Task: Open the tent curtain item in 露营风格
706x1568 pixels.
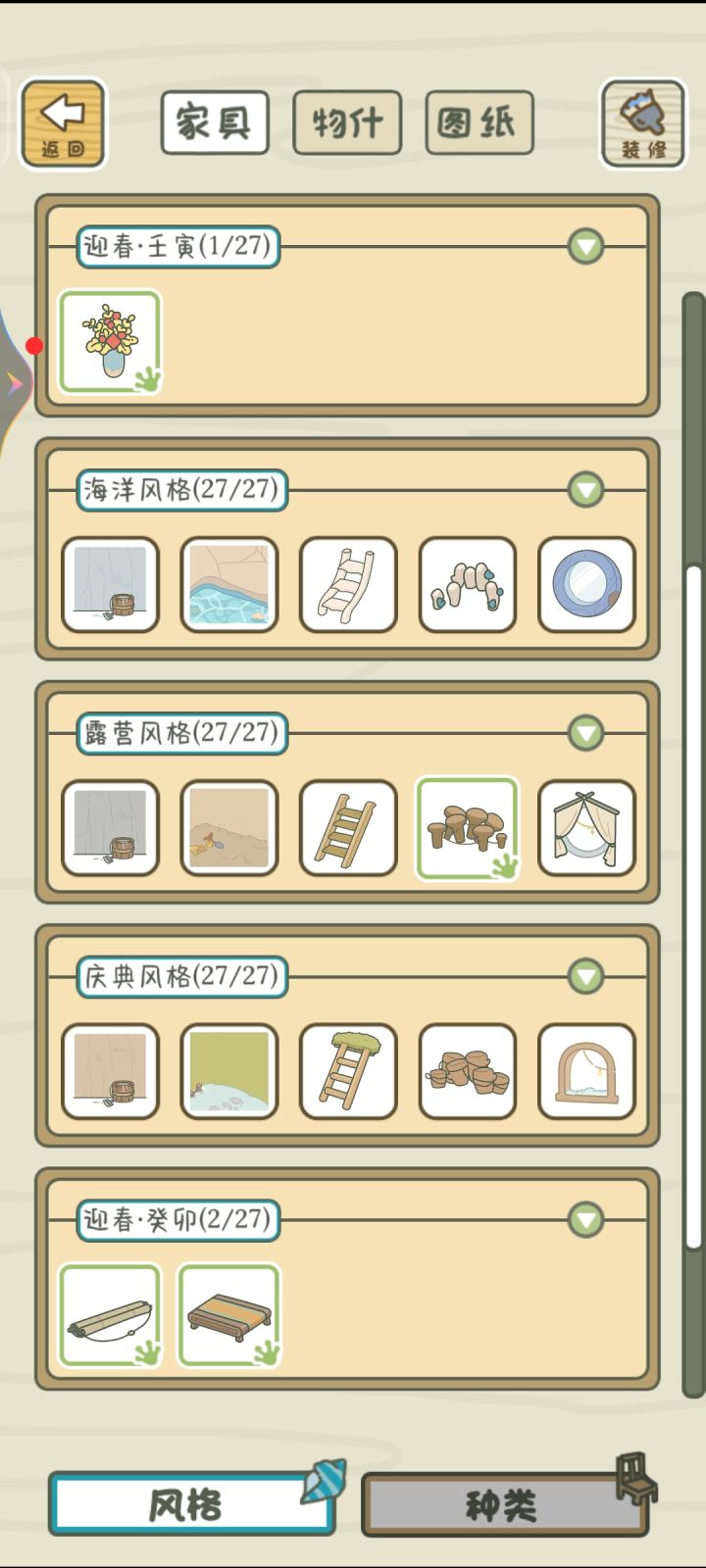Action: click(x=585, y=826)
